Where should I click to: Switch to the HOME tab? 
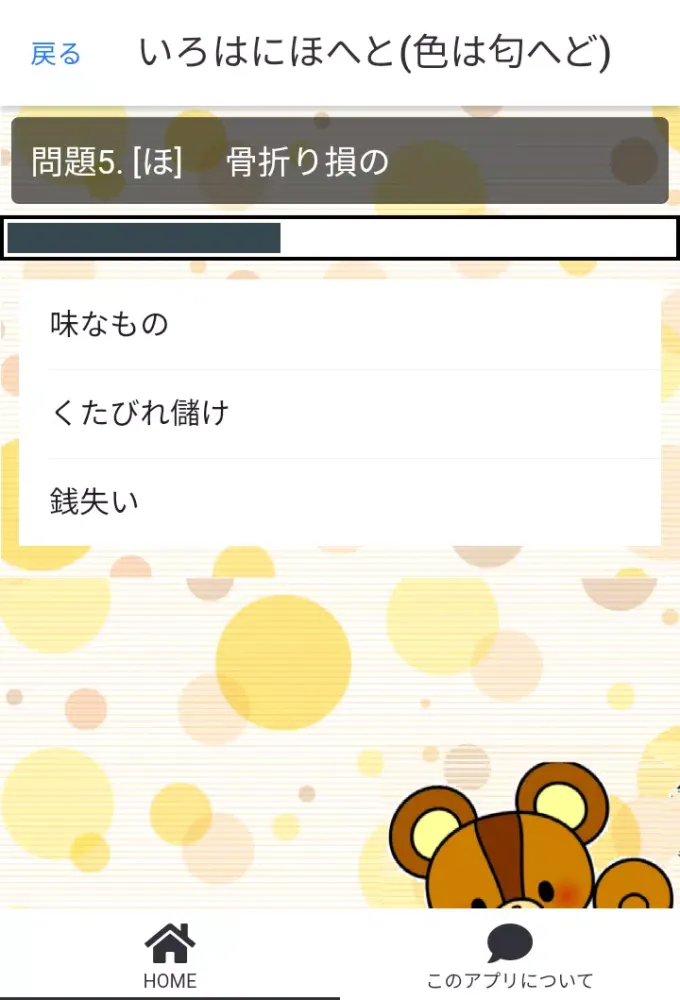[x=170, y=956]
